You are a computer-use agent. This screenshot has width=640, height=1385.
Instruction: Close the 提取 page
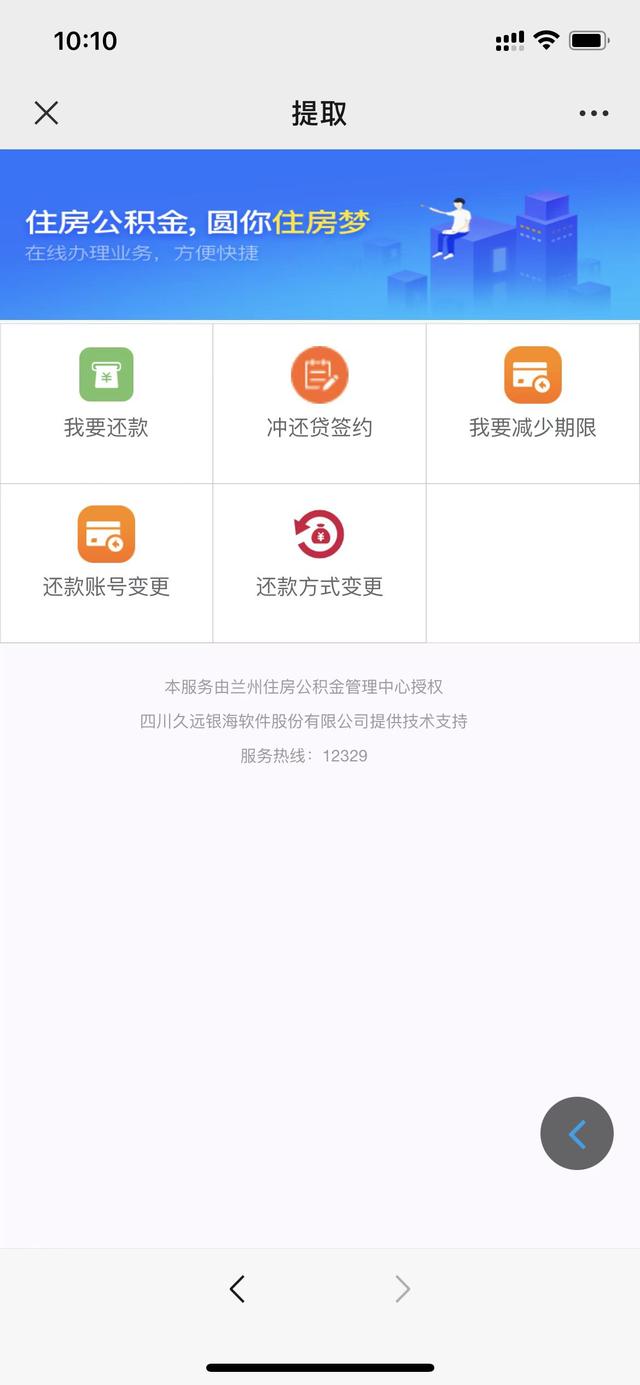(x=46, y=113)
